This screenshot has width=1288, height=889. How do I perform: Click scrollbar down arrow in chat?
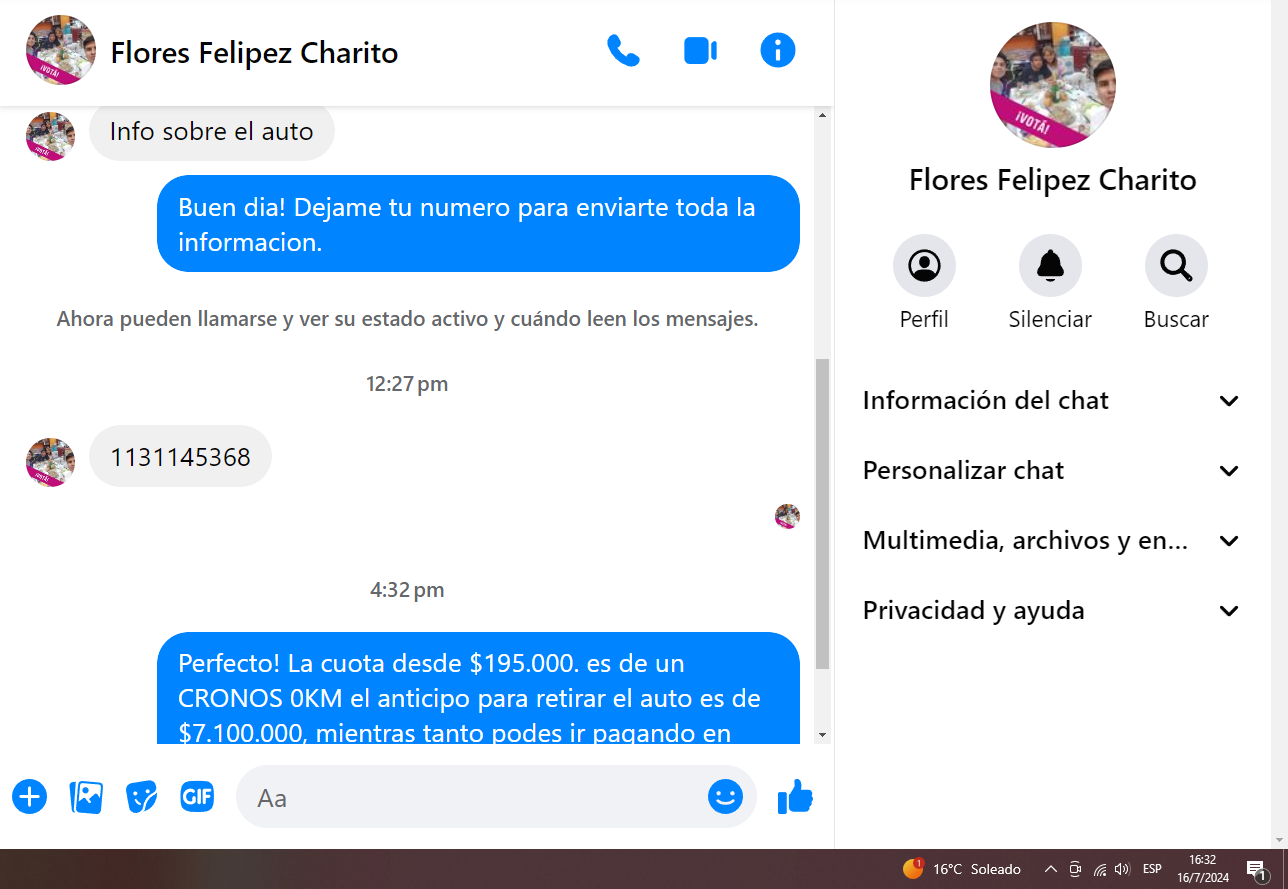(823, 735)
